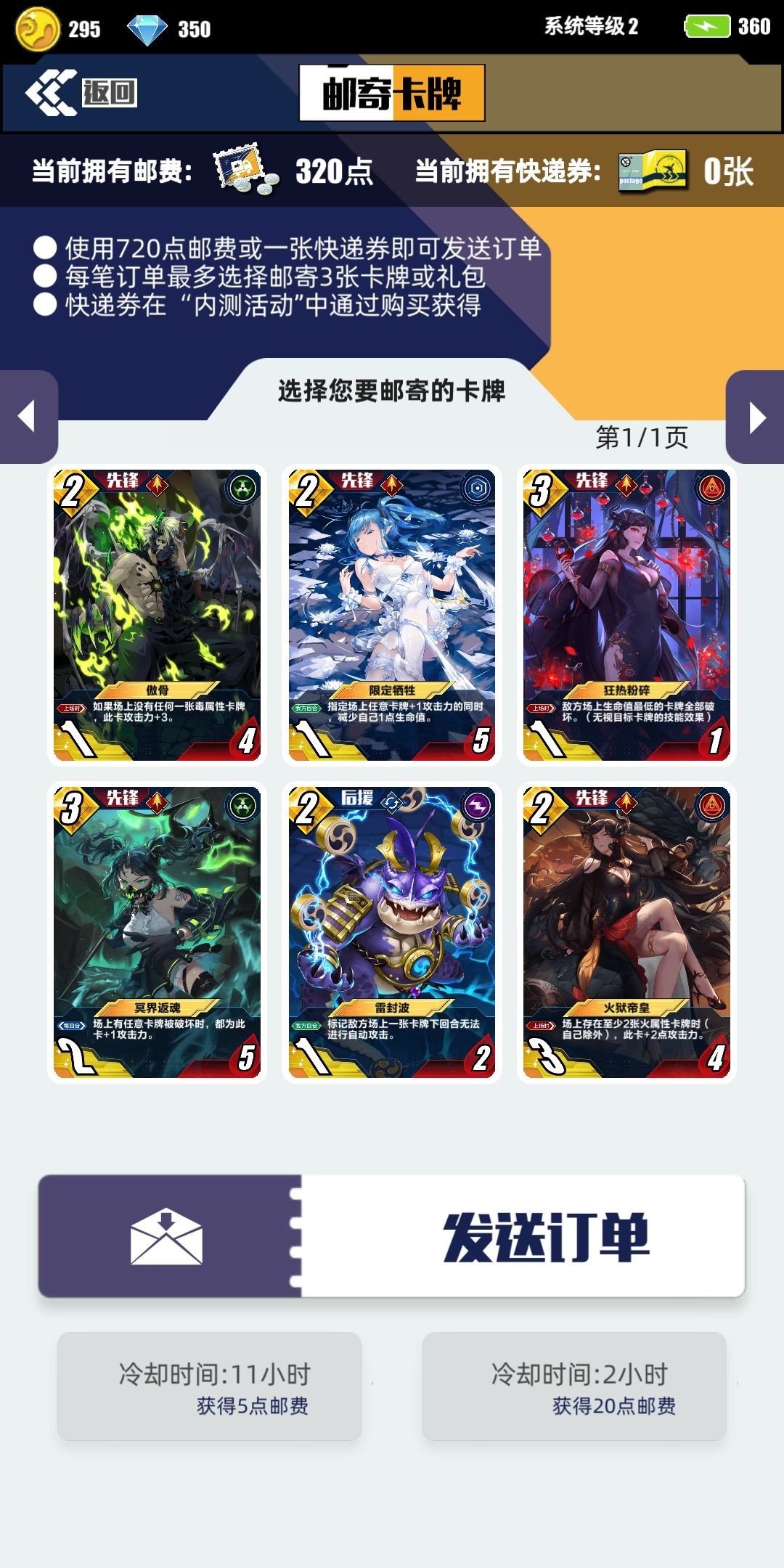Select the 限定牺牲 card

392,614
